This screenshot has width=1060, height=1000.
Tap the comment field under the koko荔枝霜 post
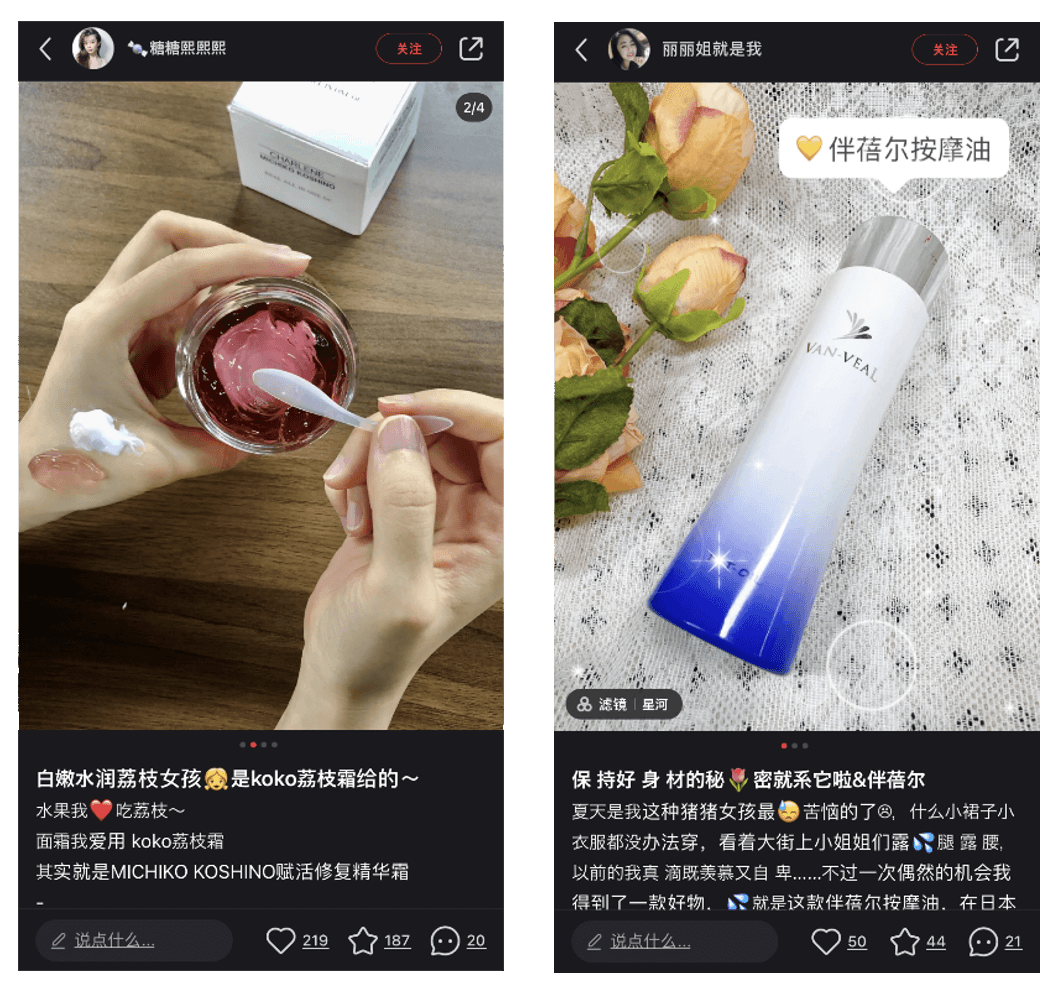pos(134,941)
